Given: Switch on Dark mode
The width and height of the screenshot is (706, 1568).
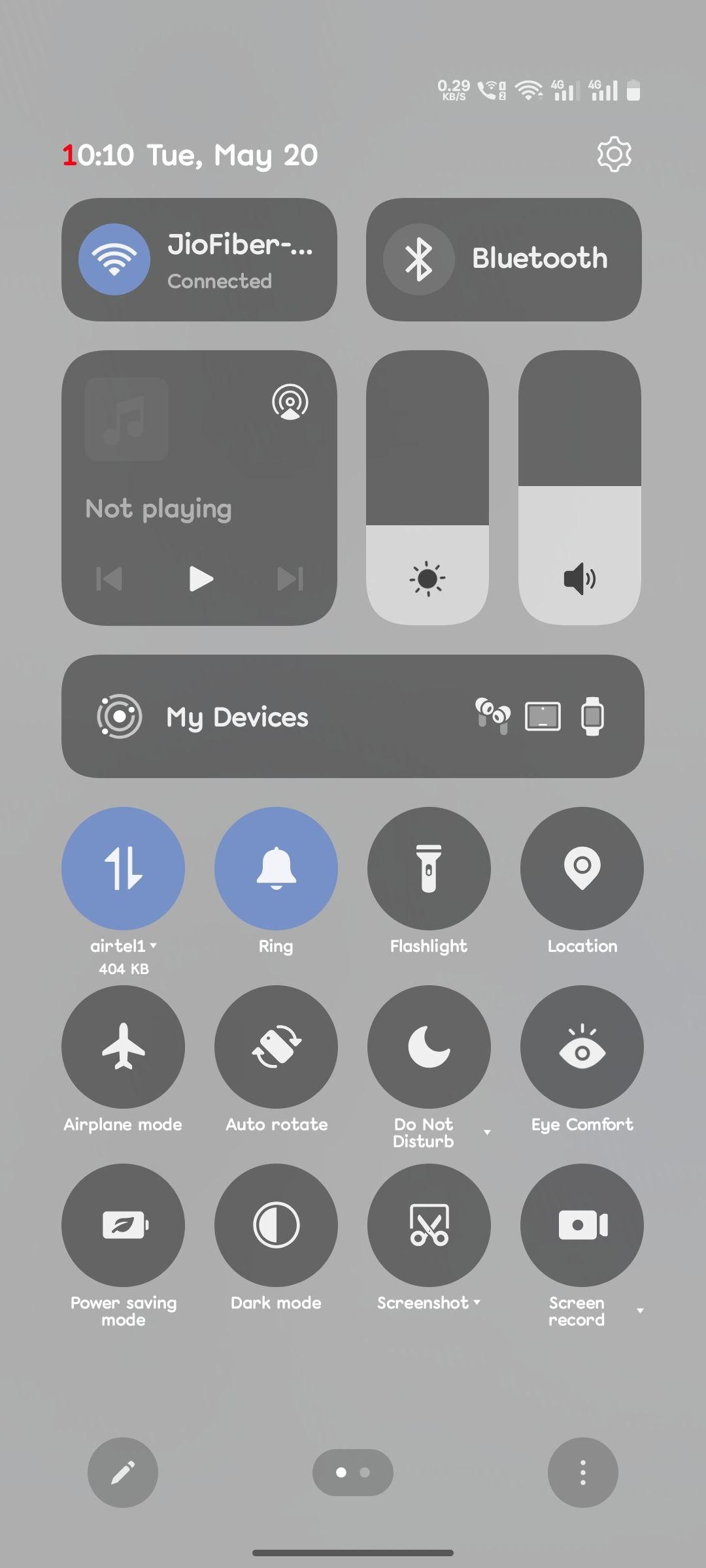Looking at the screenshot, I should 276,1225.
